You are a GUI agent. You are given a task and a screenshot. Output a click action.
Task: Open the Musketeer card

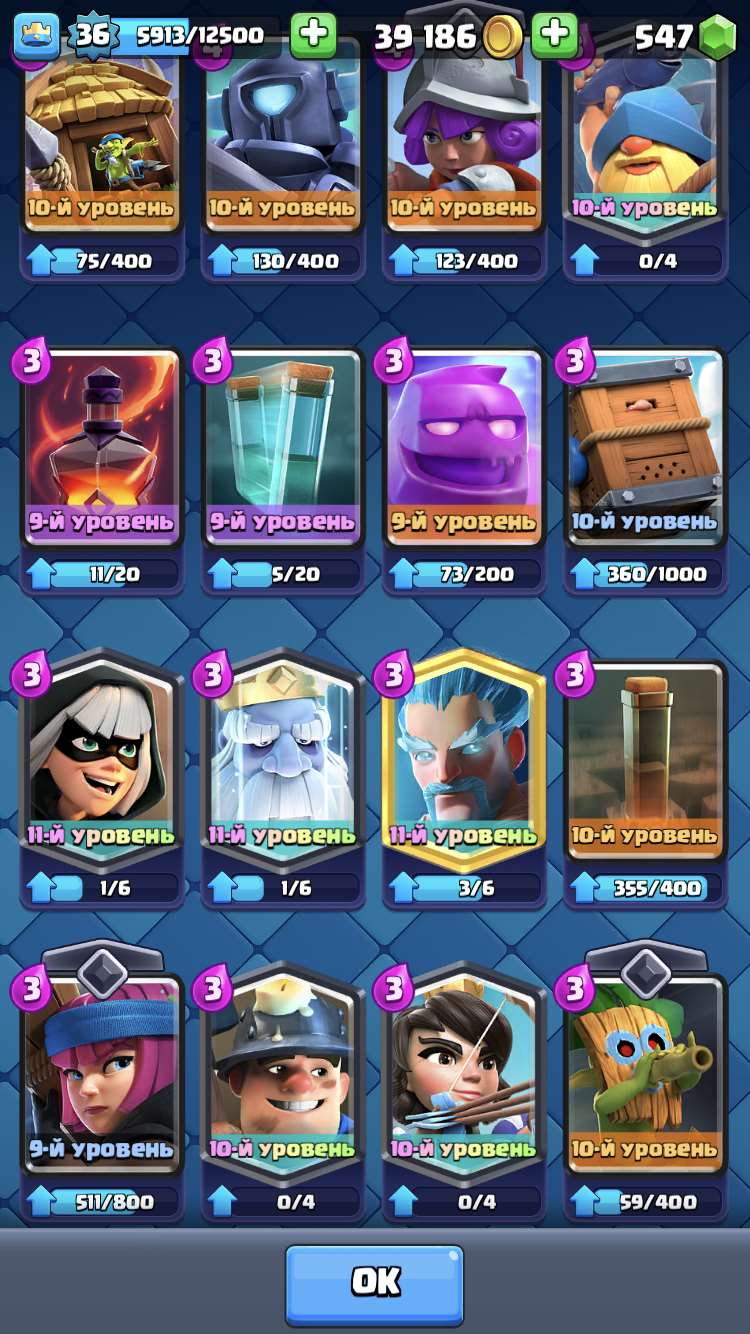point(464,140)
